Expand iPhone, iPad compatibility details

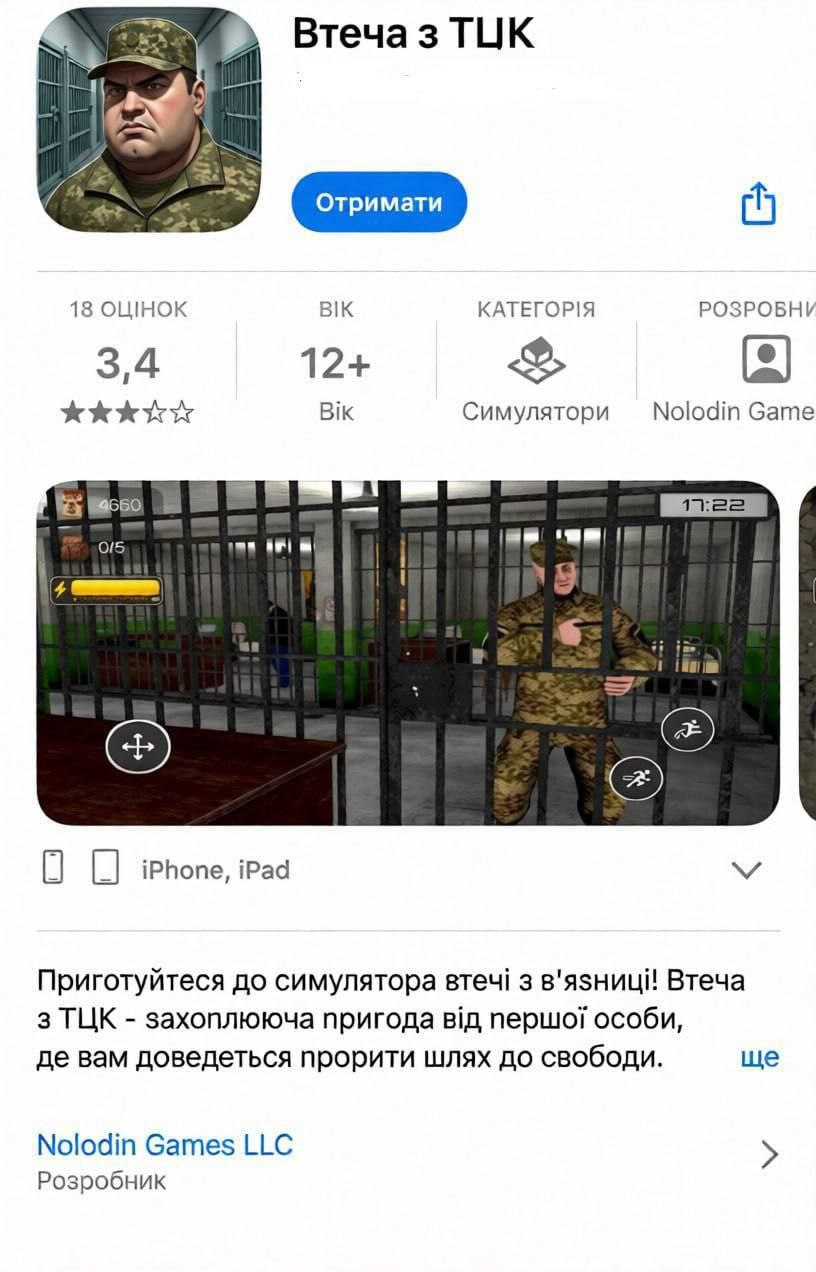(x=746, y=870)
